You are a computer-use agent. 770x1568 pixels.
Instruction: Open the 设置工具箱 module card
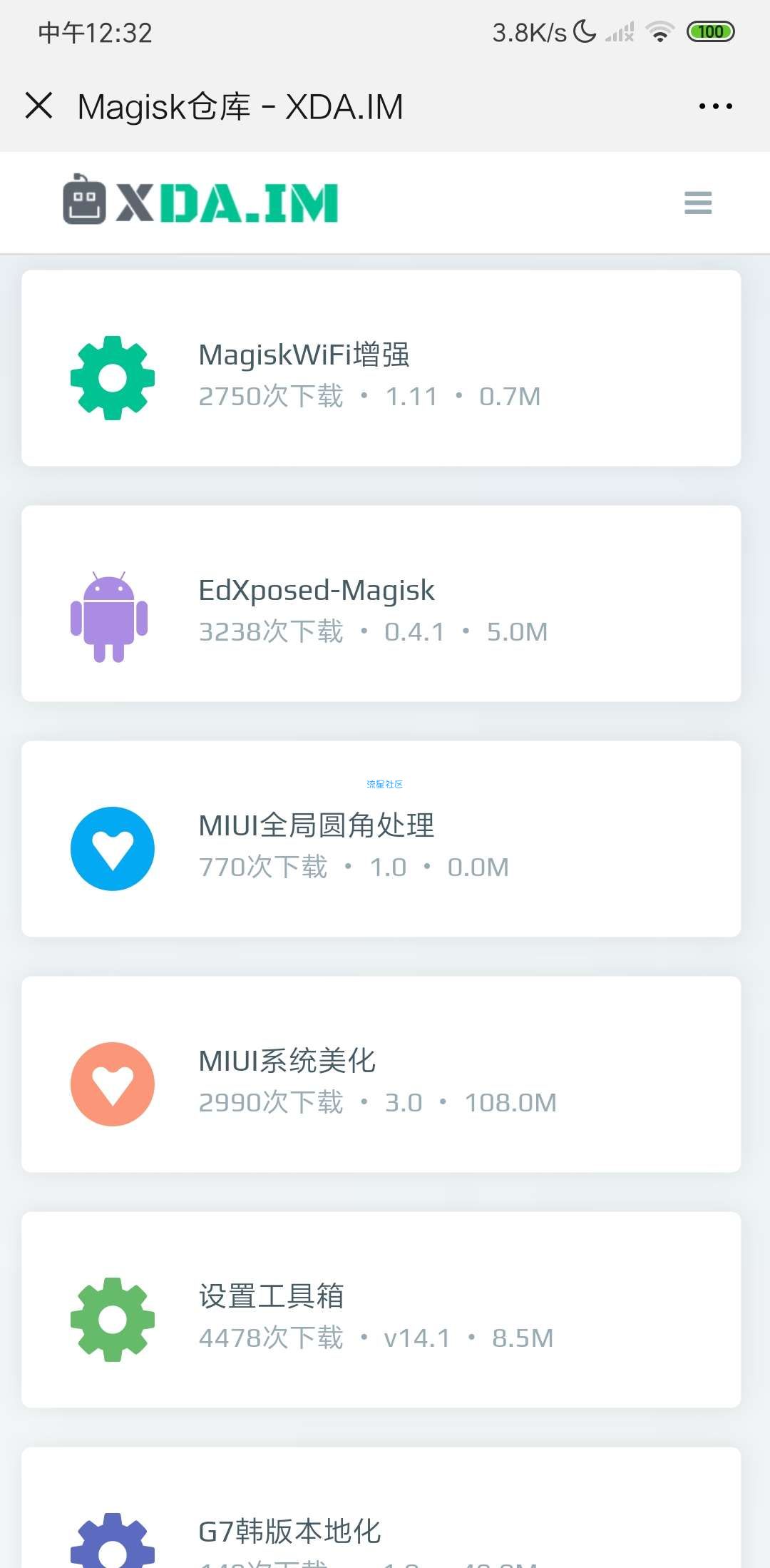pos(381,1310)
